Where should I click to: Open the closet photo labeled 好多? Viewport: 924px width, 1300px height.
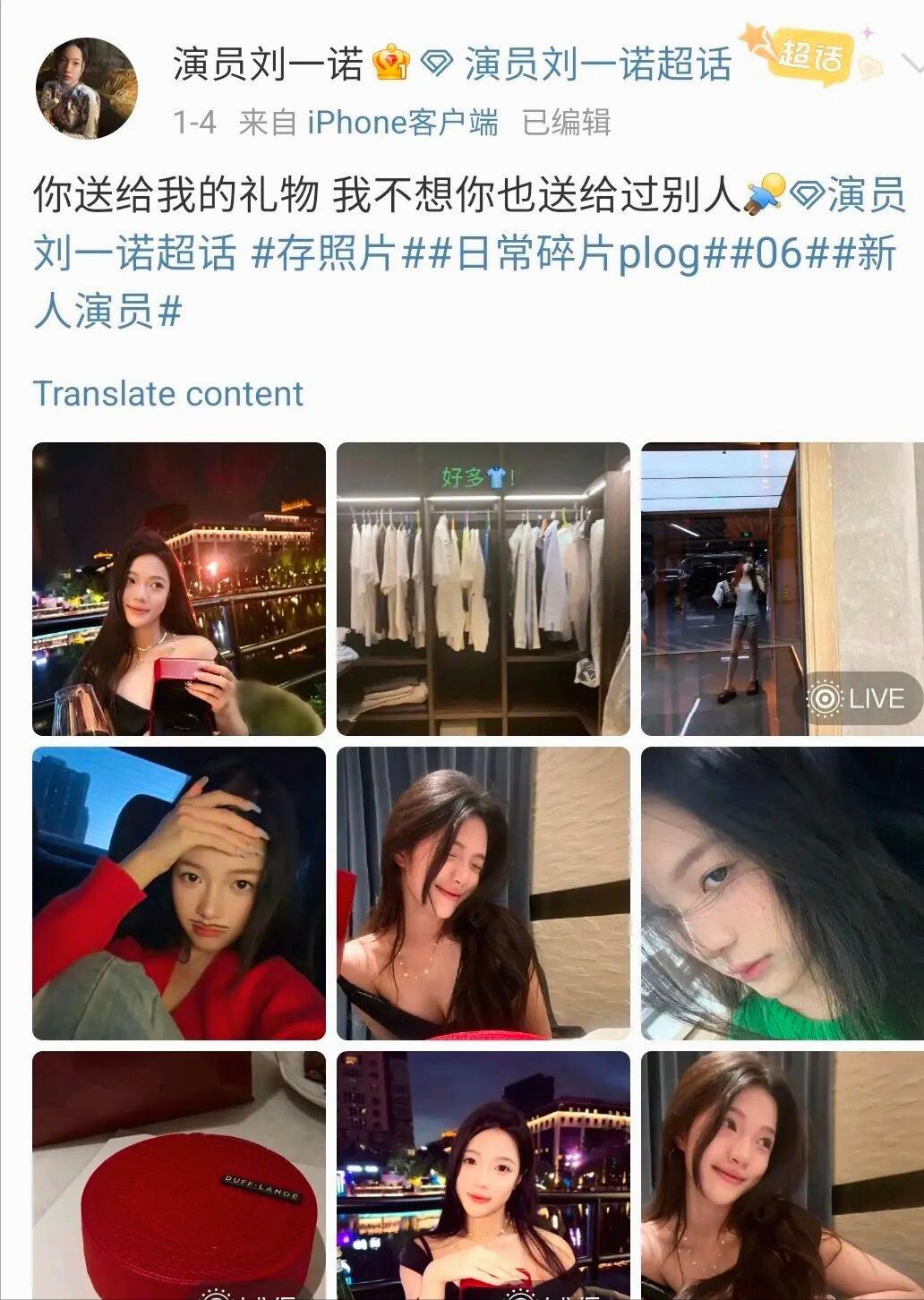pos(483,589)
